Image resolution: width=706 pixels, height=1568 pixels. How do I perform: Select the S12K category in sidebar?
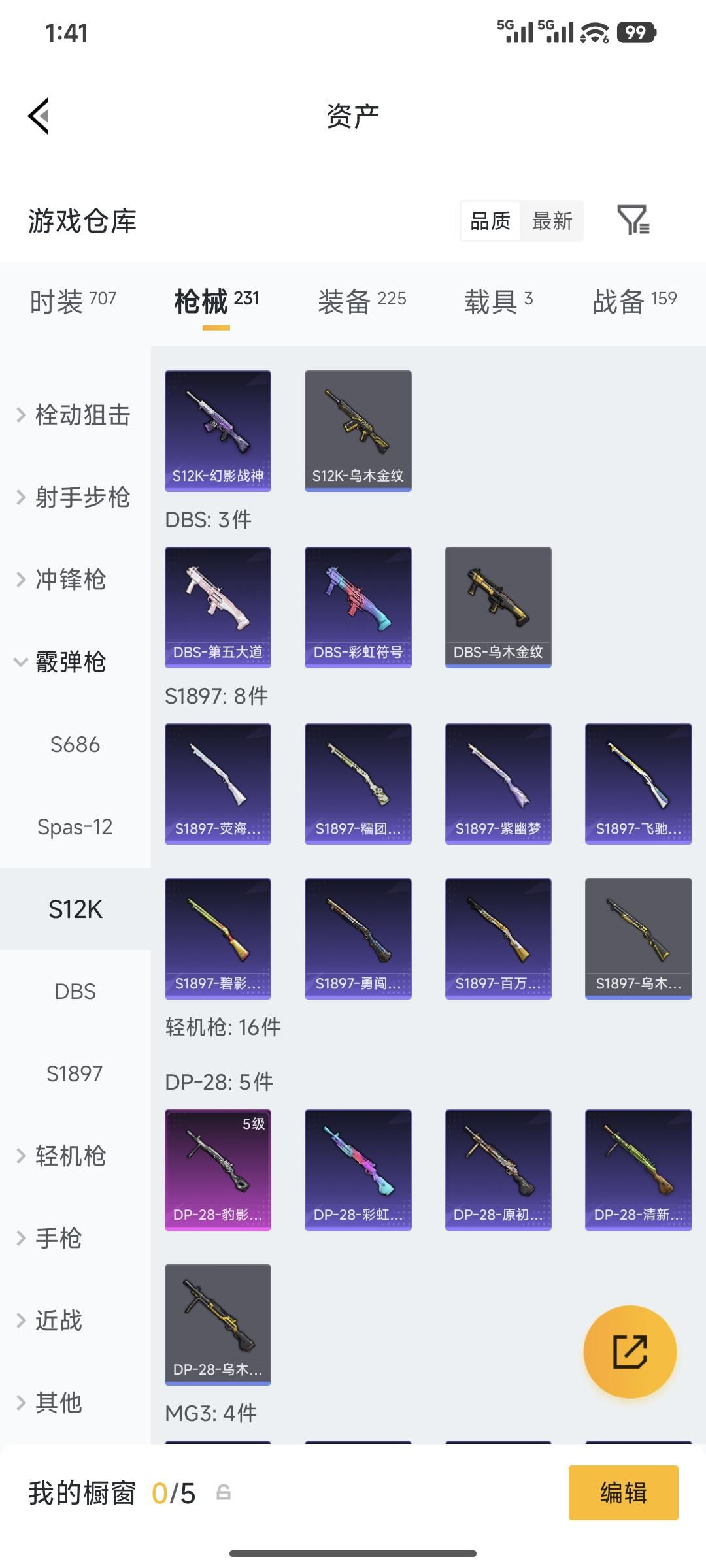[x=75, y=909]
